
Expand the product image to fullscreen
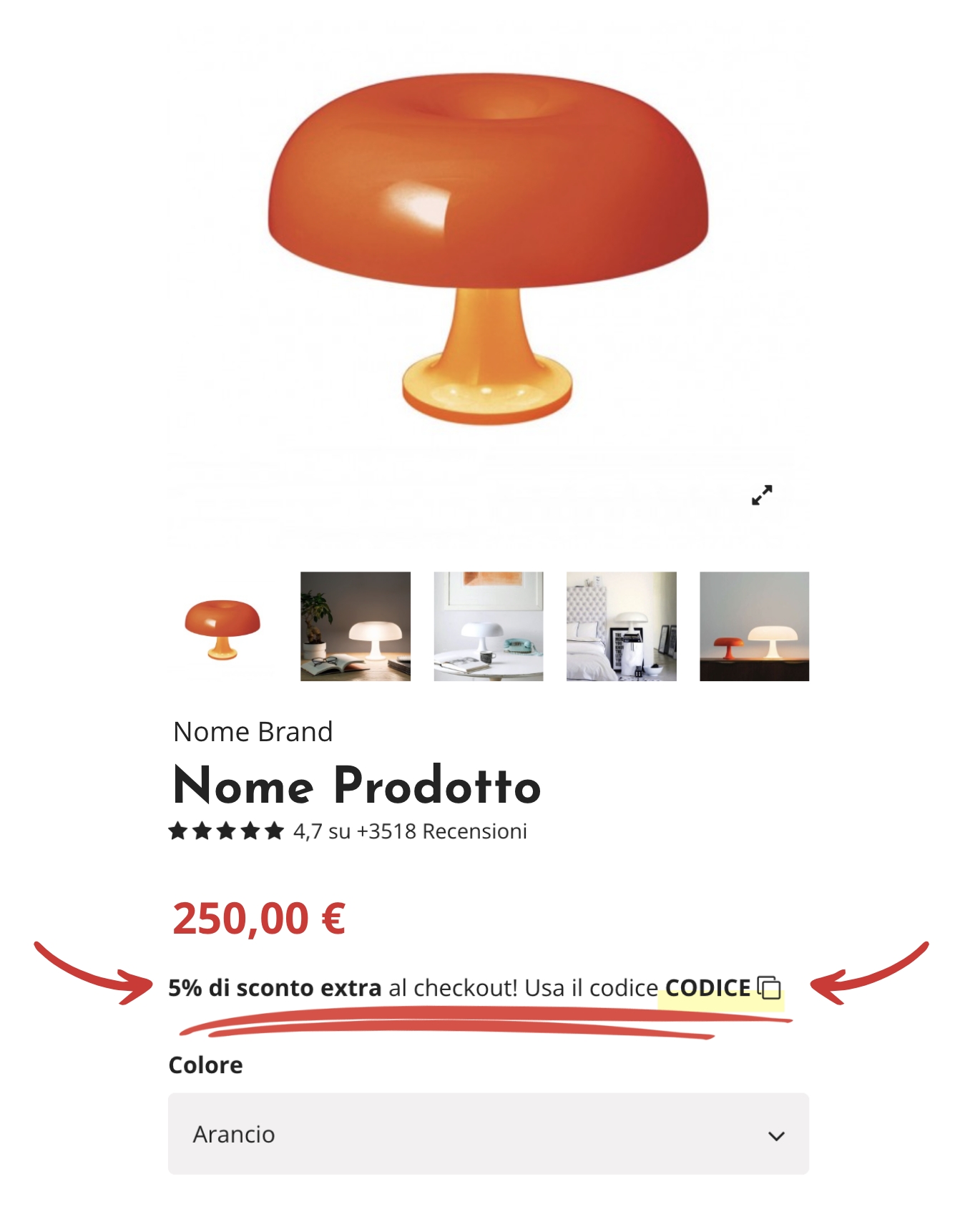(x=762, y=495)
